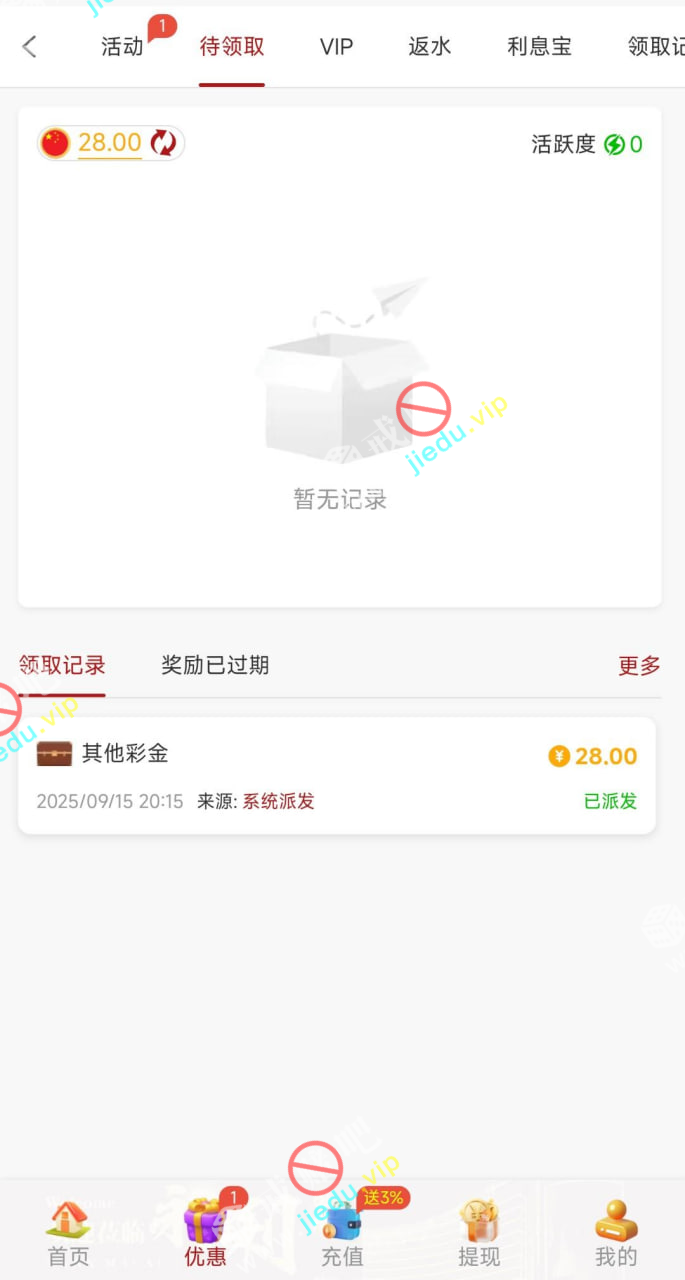Screen dimensions: 685x1280
Task: Open the 其他彩金 record card
Action: pos(337,776)
